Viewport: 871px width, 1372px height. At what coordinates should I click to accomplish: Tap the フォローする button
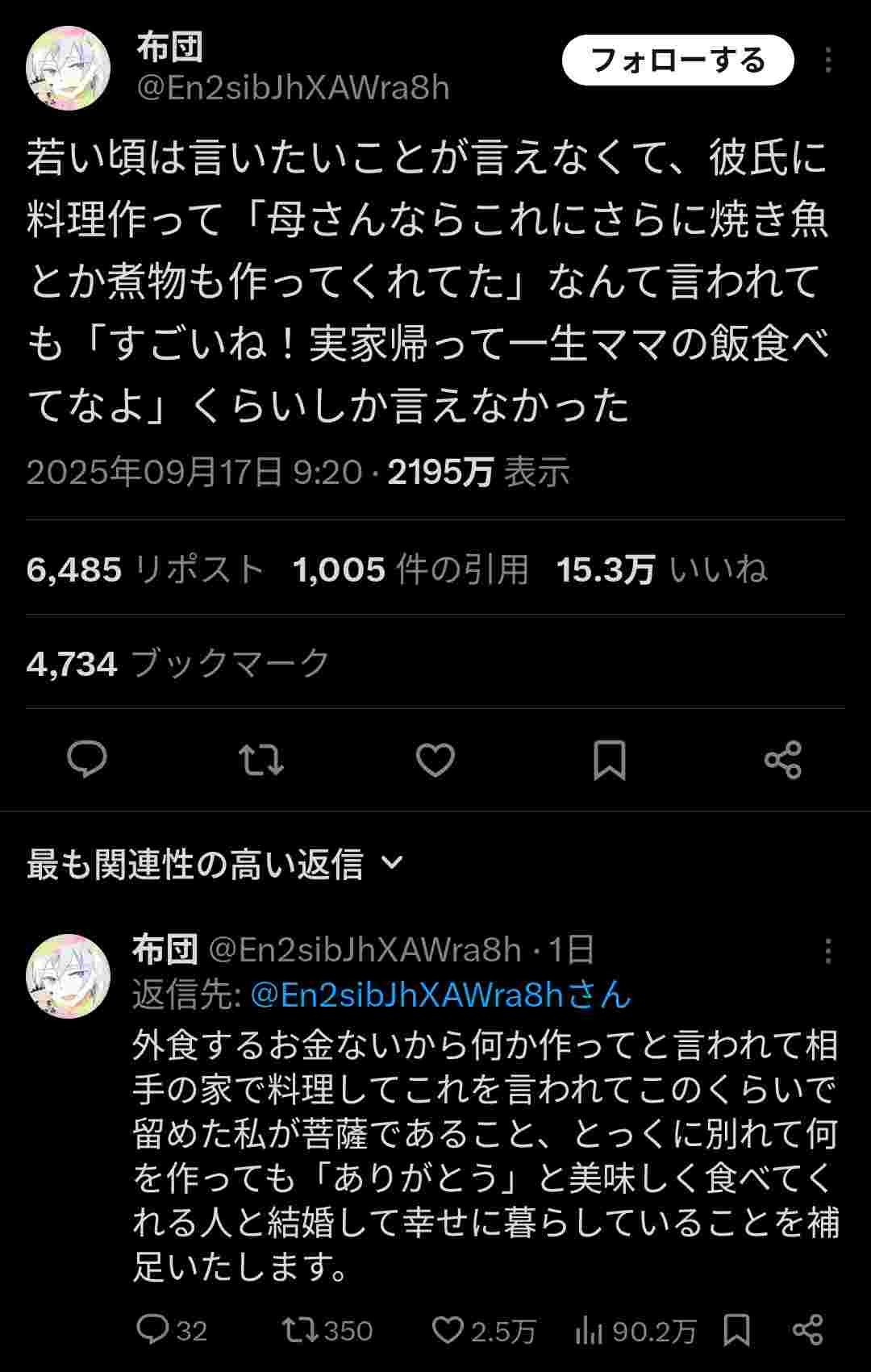click(677, 60)
